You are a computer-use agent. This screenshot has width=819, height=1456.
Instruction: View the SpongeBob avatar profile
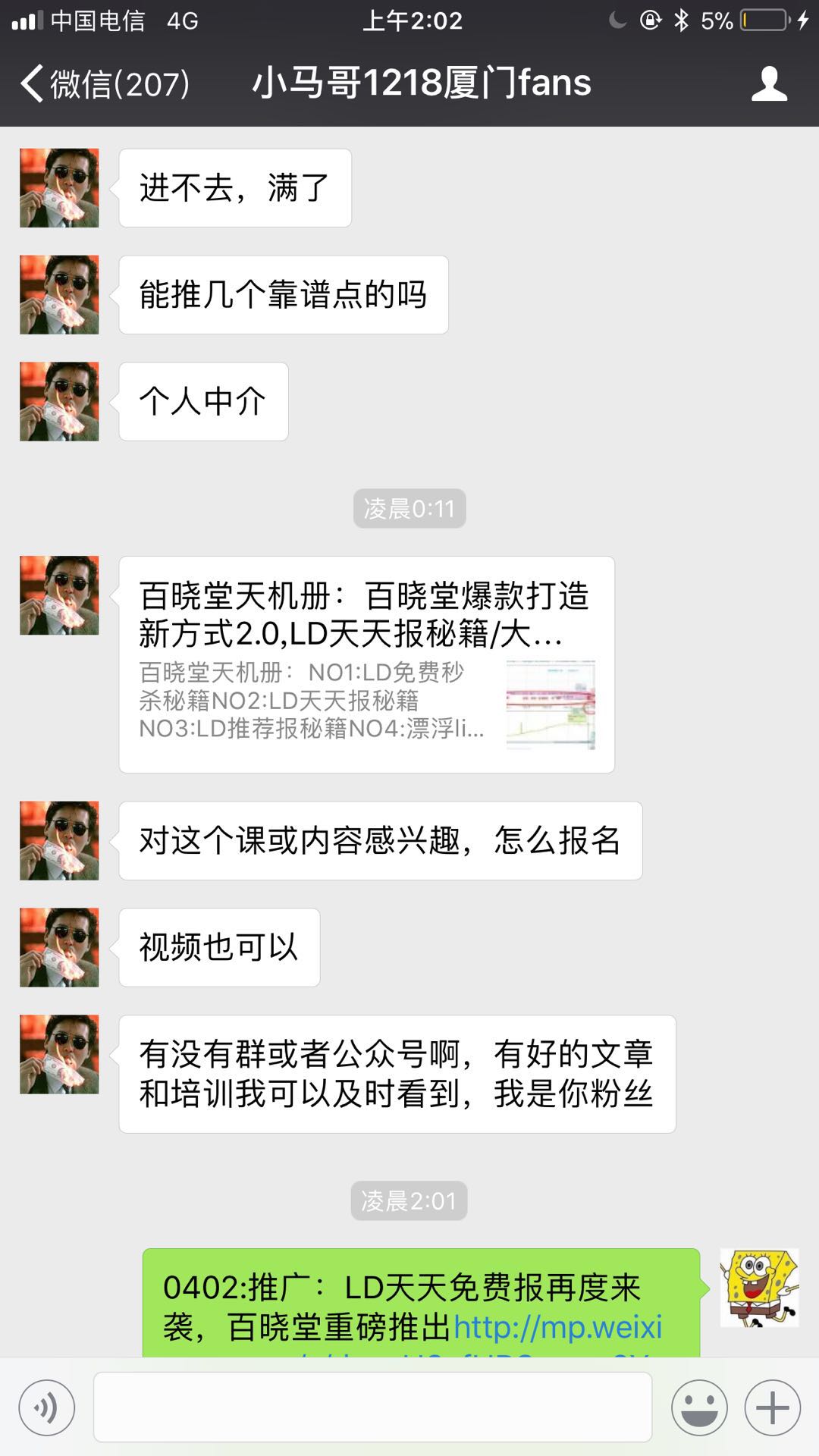[x=758, y=1288]
